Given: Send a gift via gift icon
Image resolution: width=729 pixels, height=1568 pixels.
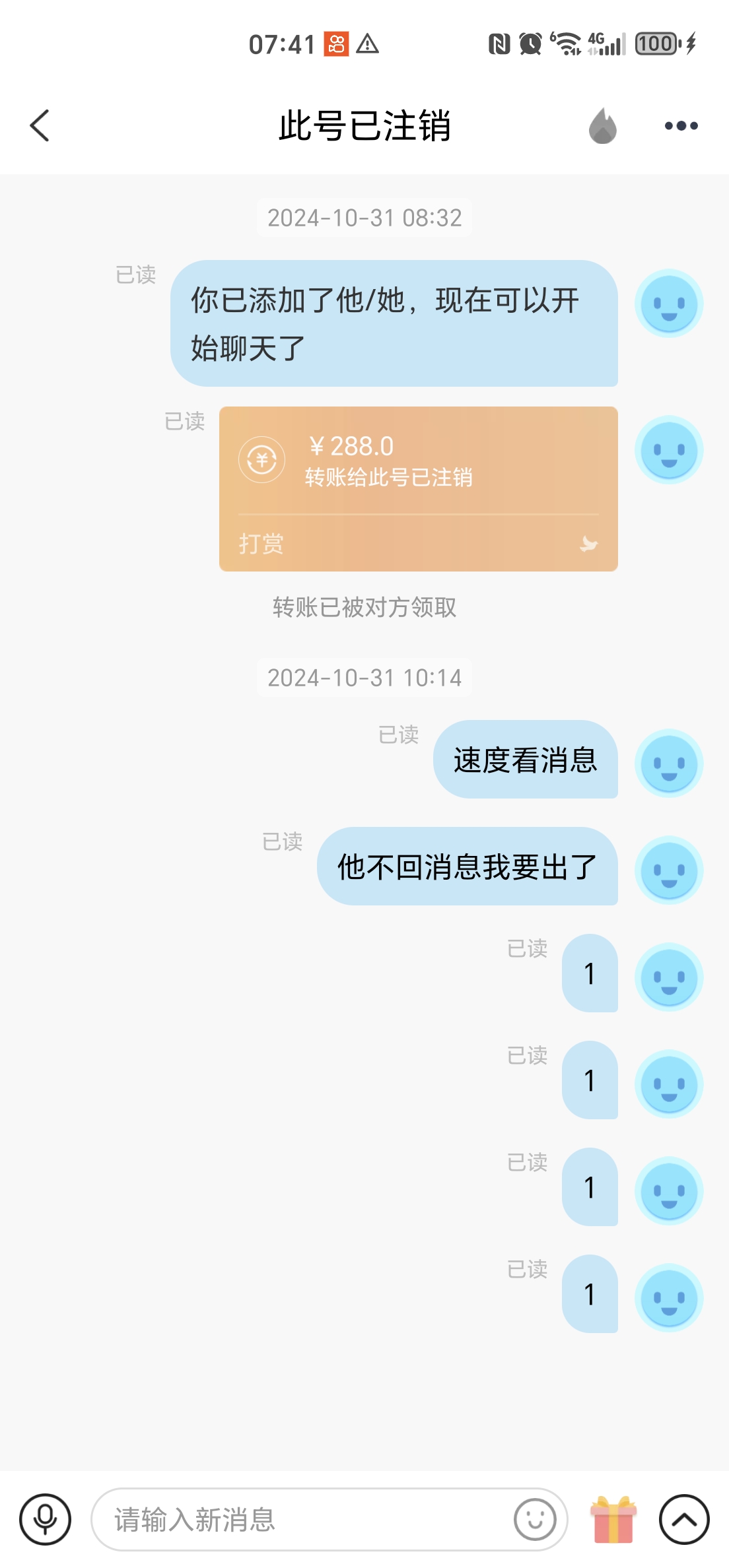Looking at the screenshot, I should pos(613,1520).
